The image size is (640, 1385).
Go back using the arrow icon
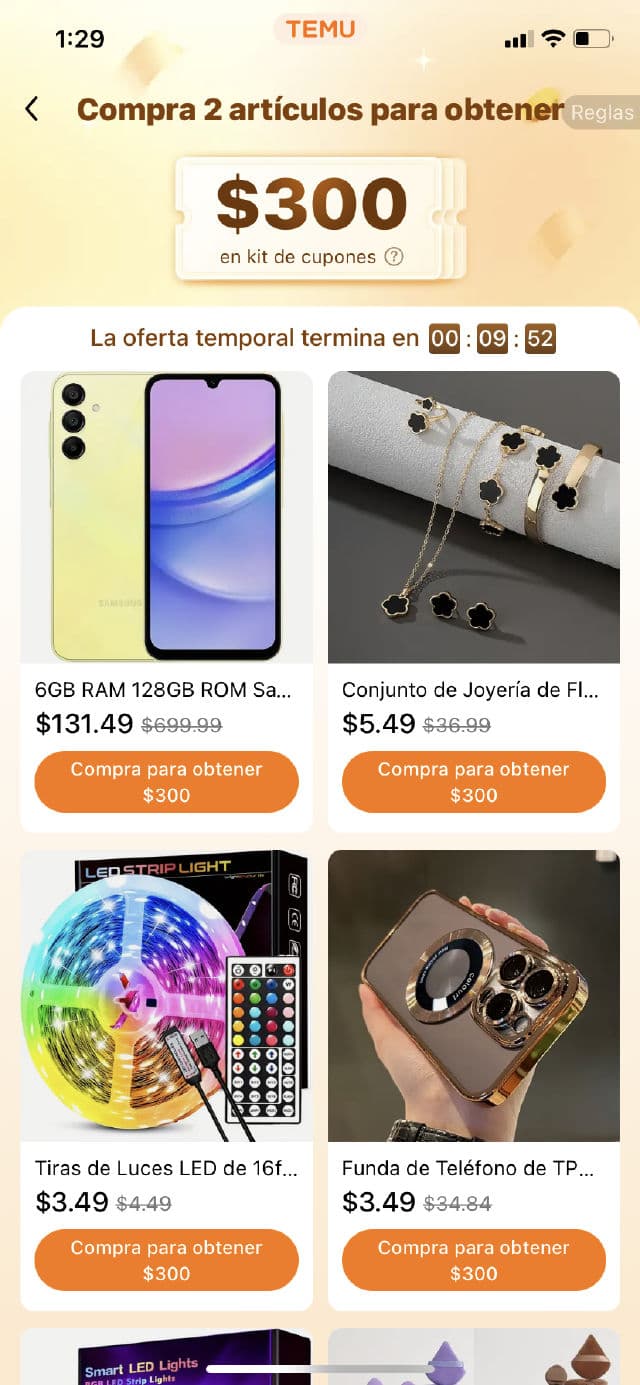pos(32,110)
